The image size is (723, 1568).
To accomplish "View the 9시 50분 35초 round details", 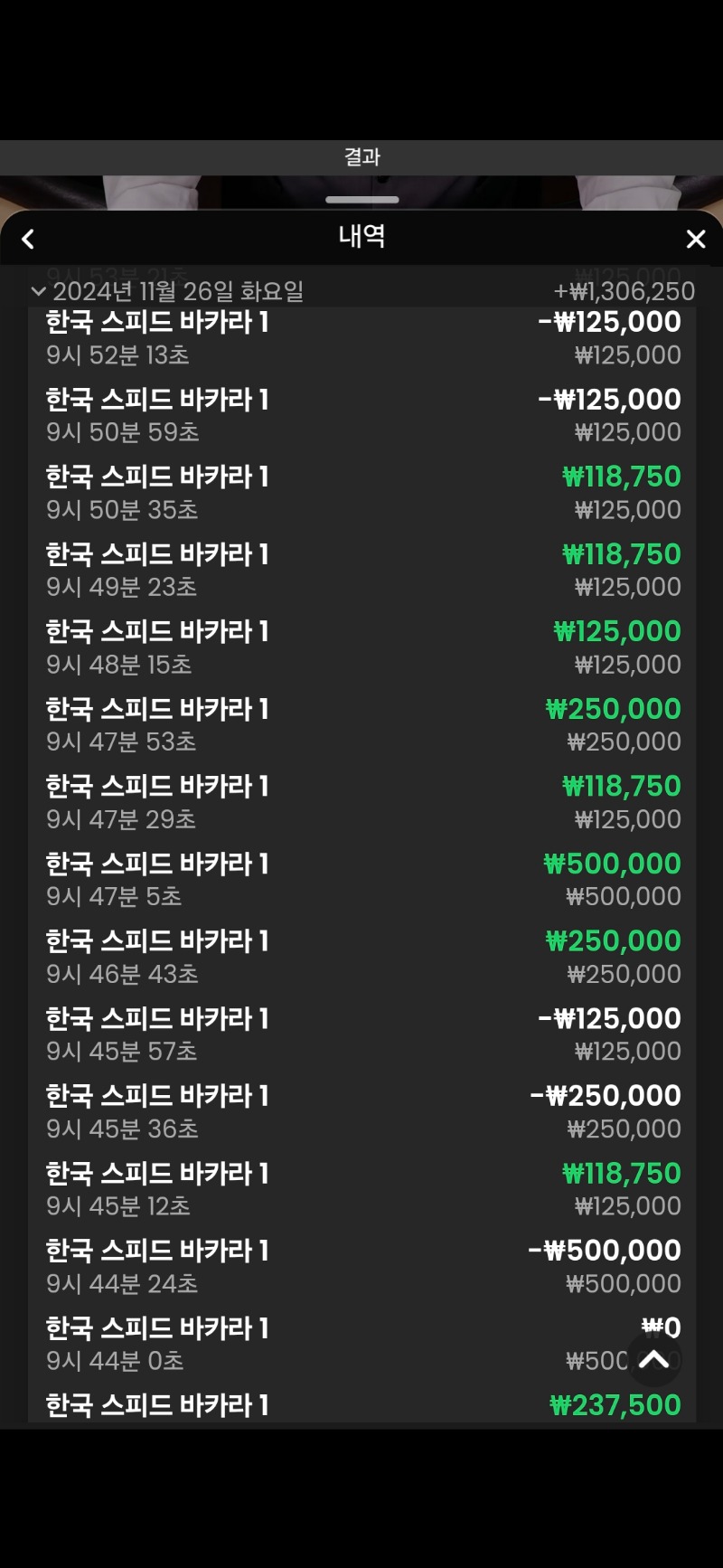I will pyautogui.click(x=361, y=493).
